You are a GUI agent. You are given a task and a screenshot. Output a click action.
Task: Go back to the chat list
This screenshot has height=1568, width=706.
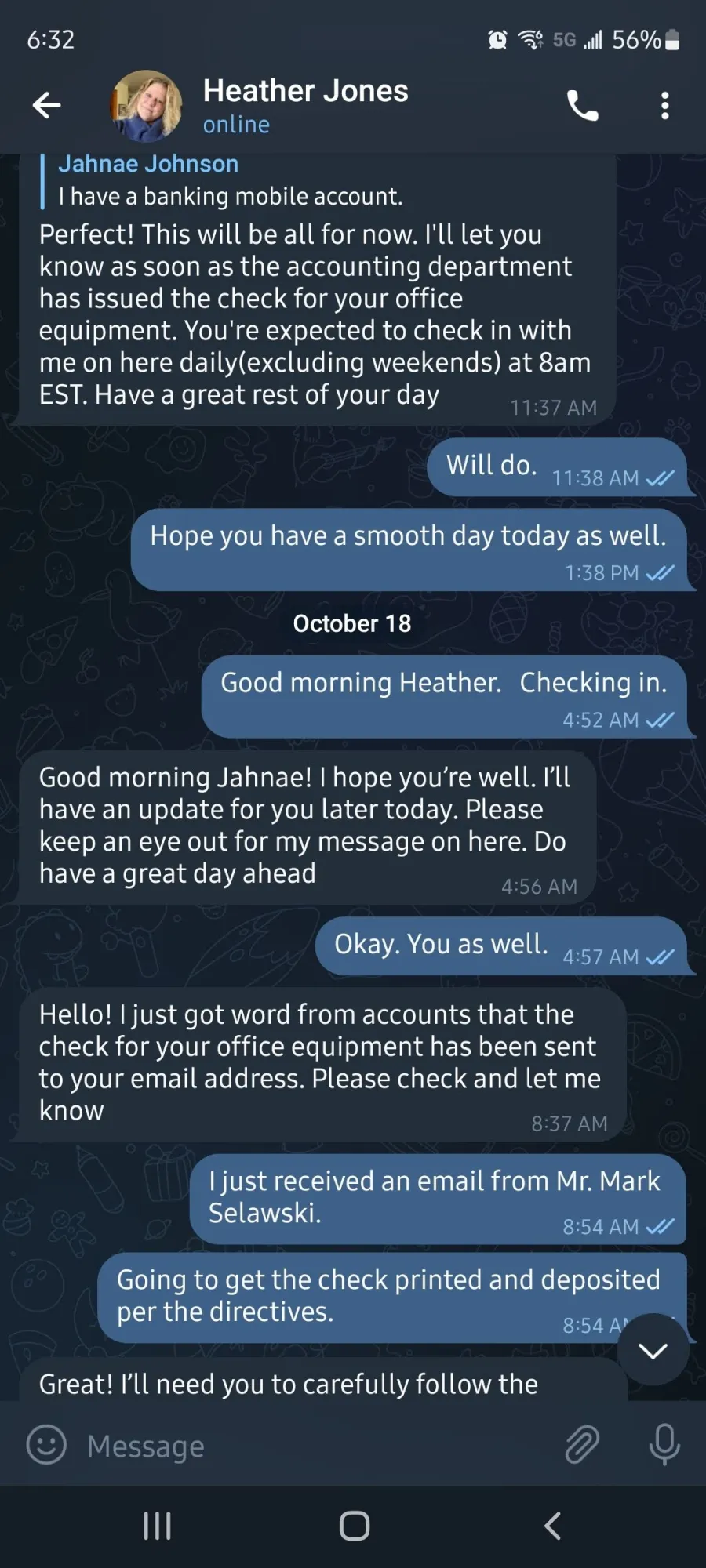click(x=46, y=104)
